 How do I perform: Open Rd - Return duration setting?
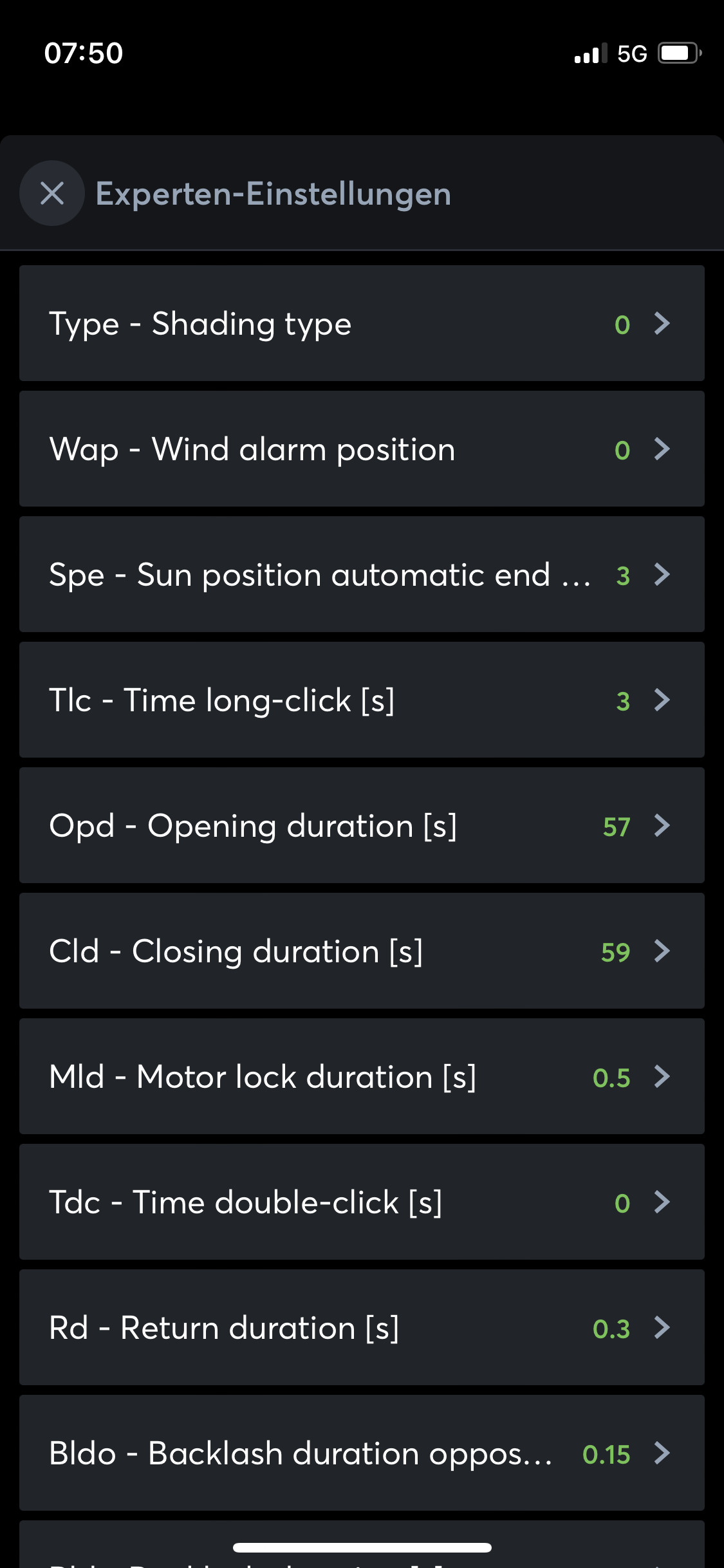(x=362, y=1327)
